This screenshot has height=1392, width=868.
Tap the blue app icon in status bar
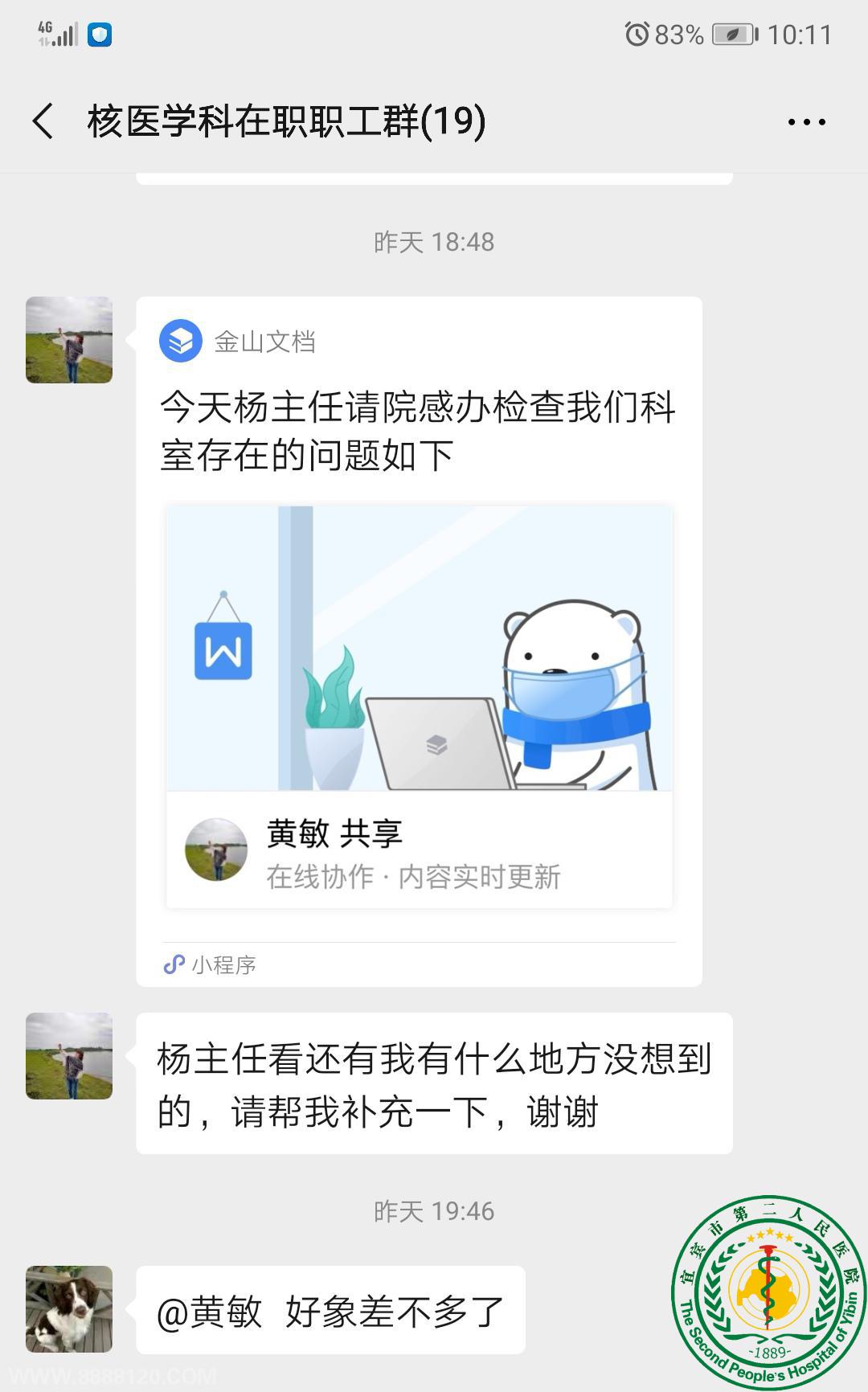point(99,34)
